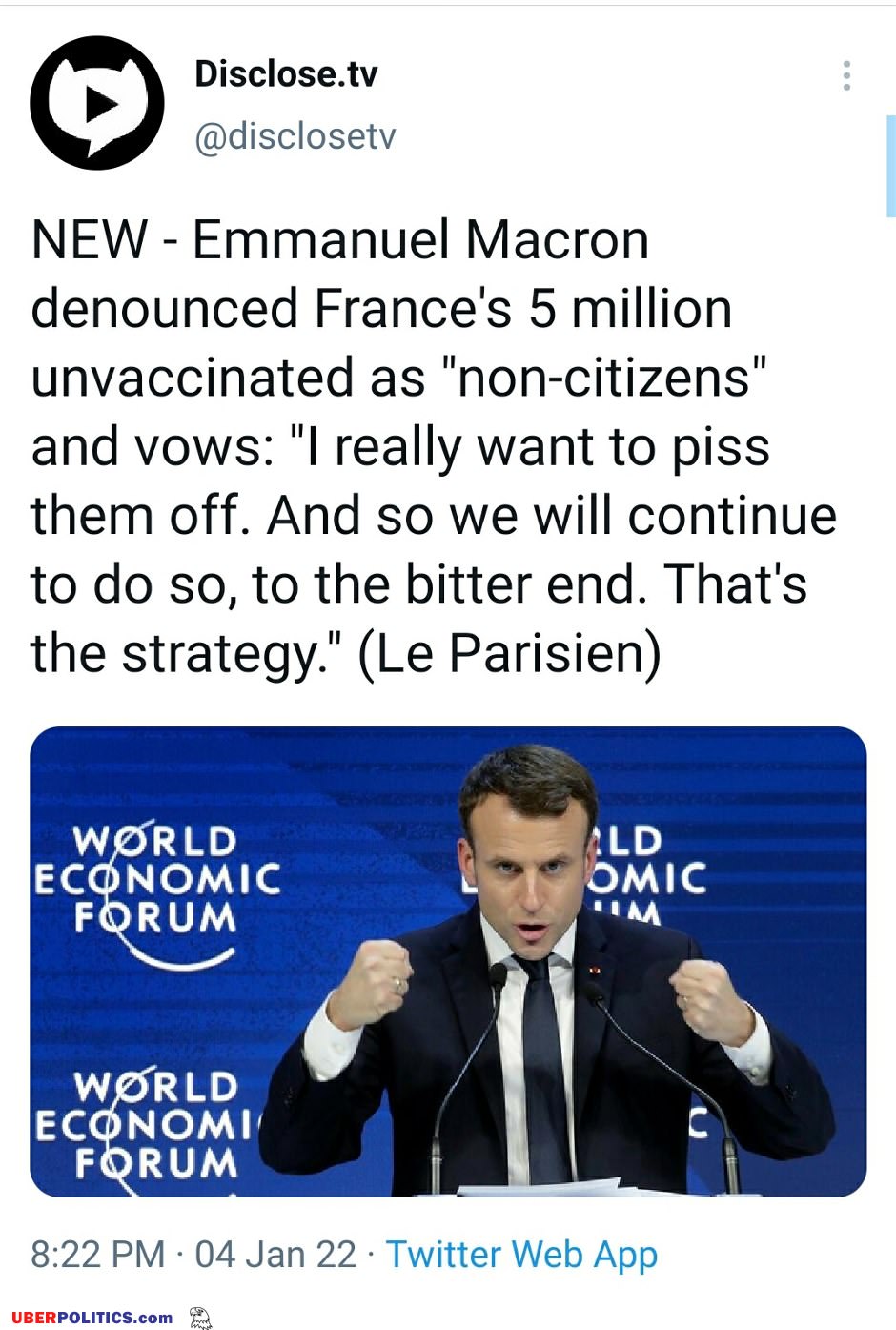The width and height of the screenshot is (896, 1330).
Task: Open the @disclosetv account handle
Action: click(295, 136)
